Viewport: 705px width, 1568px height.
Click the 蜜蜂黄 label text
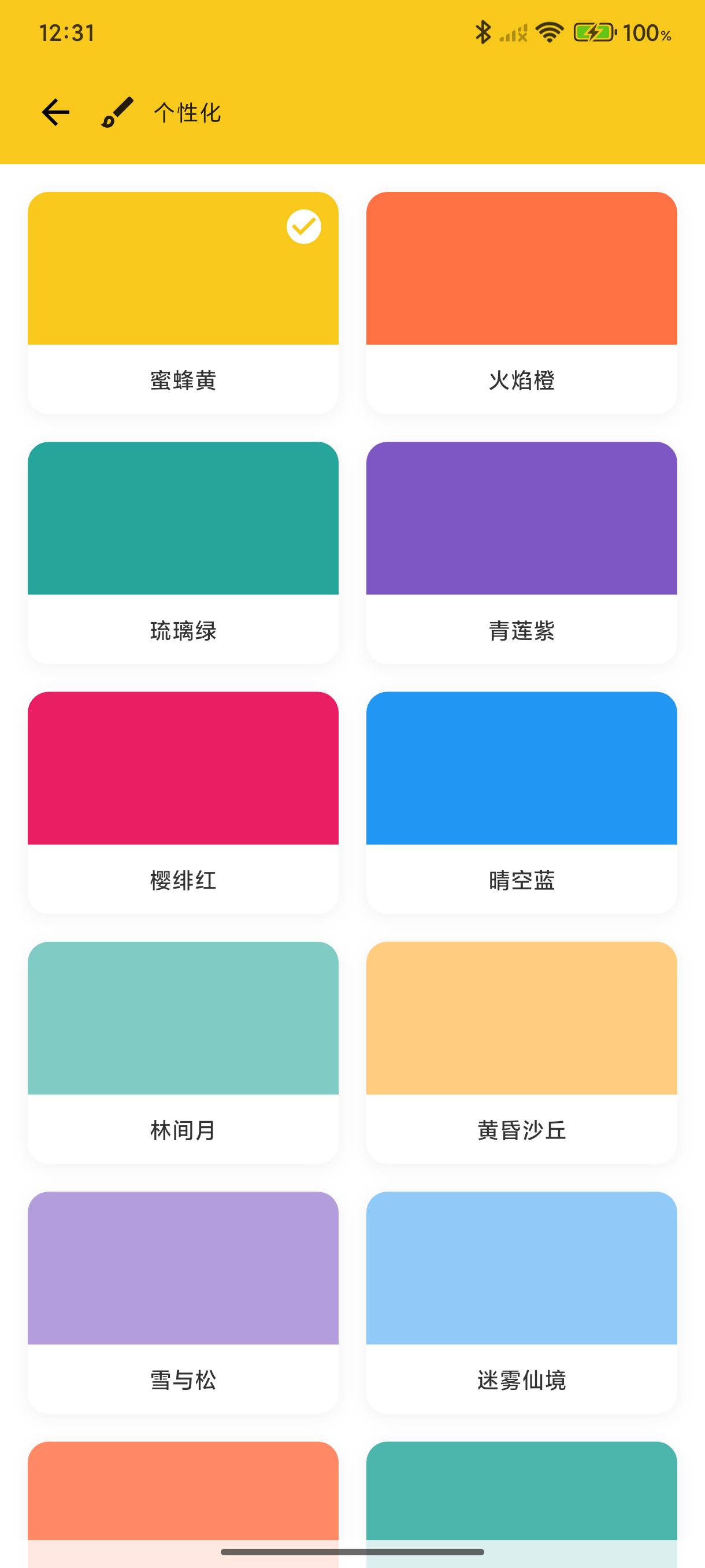tap(183, 381)
